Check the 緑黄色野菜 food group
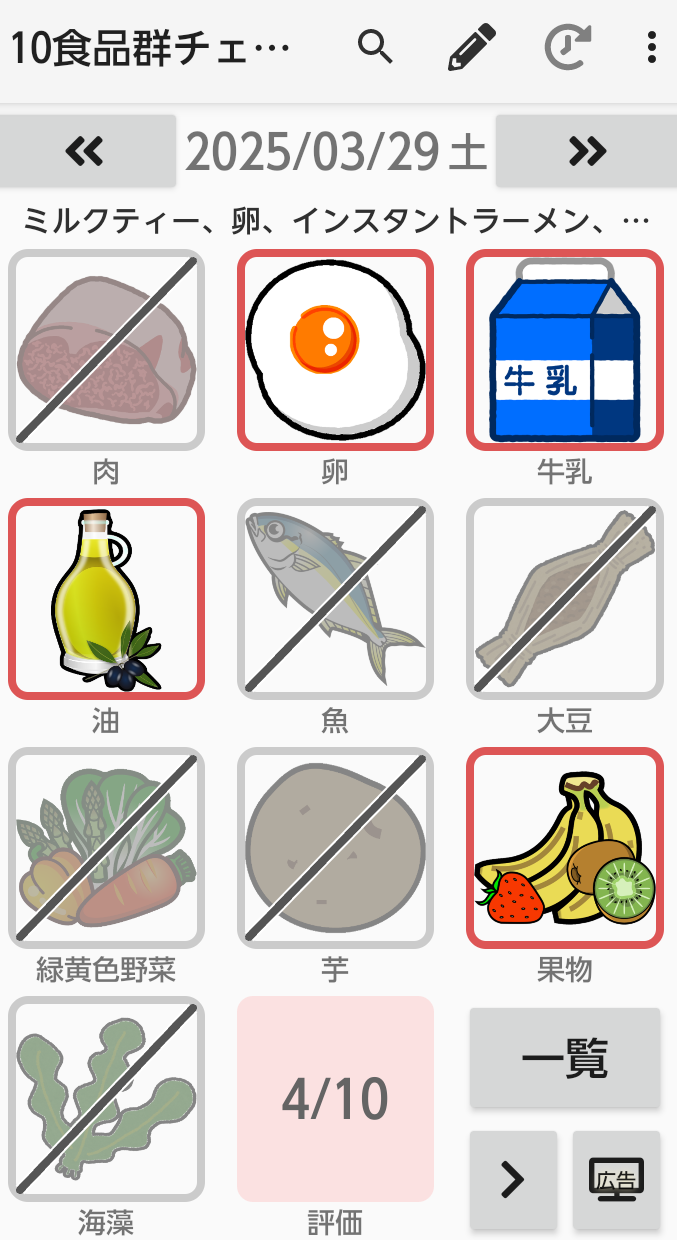 (x=106, y=847)
